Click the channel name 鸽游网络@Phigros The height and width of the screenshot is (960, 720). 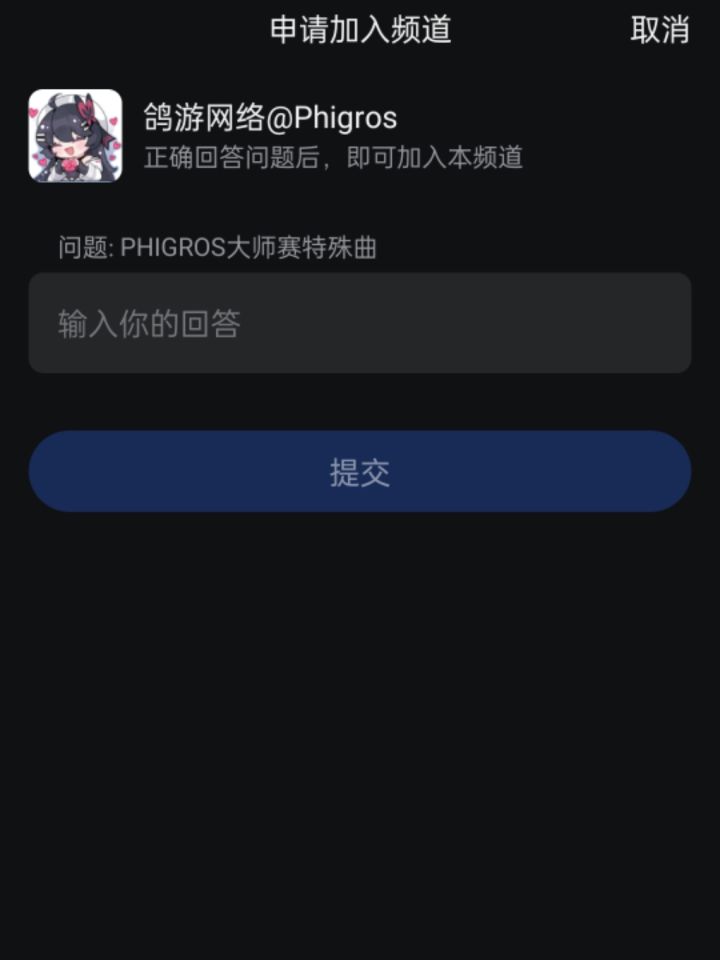click(x=271, y=117)
